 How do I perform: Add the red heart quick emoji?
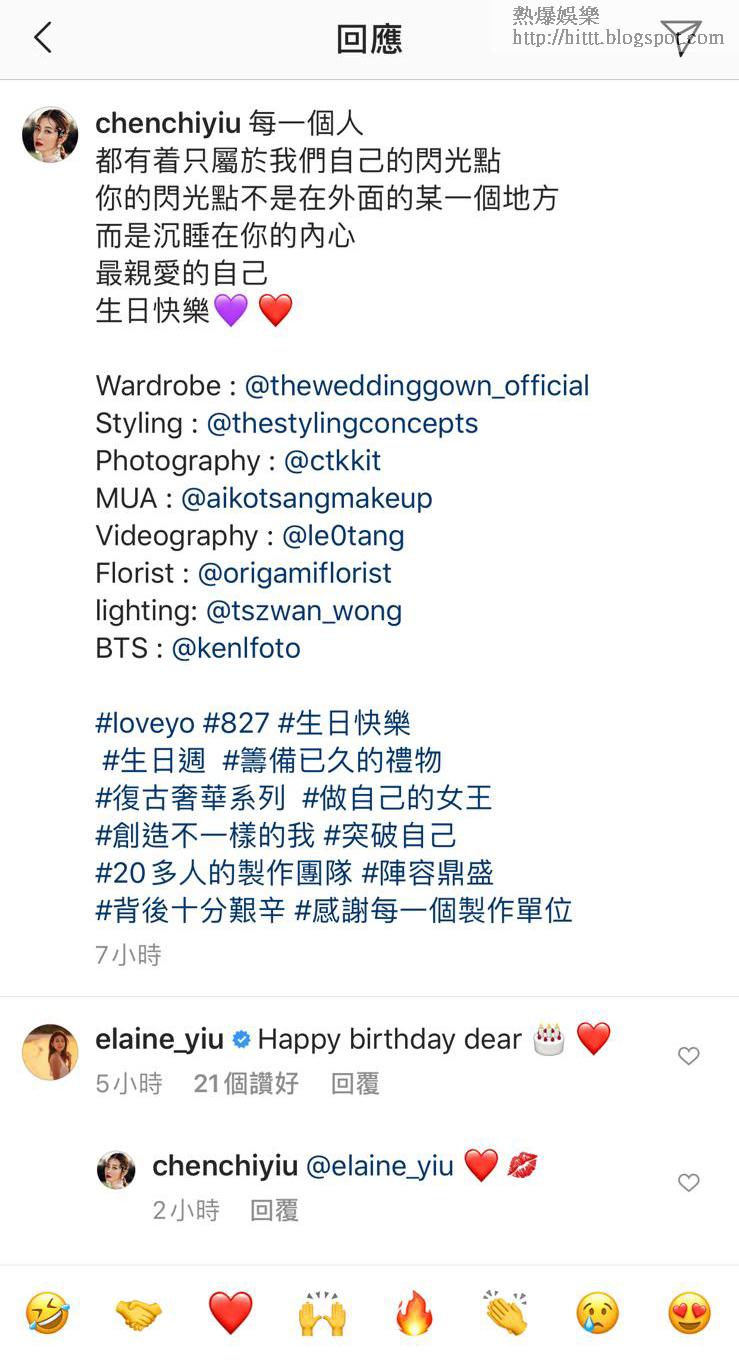point(230,1314)
